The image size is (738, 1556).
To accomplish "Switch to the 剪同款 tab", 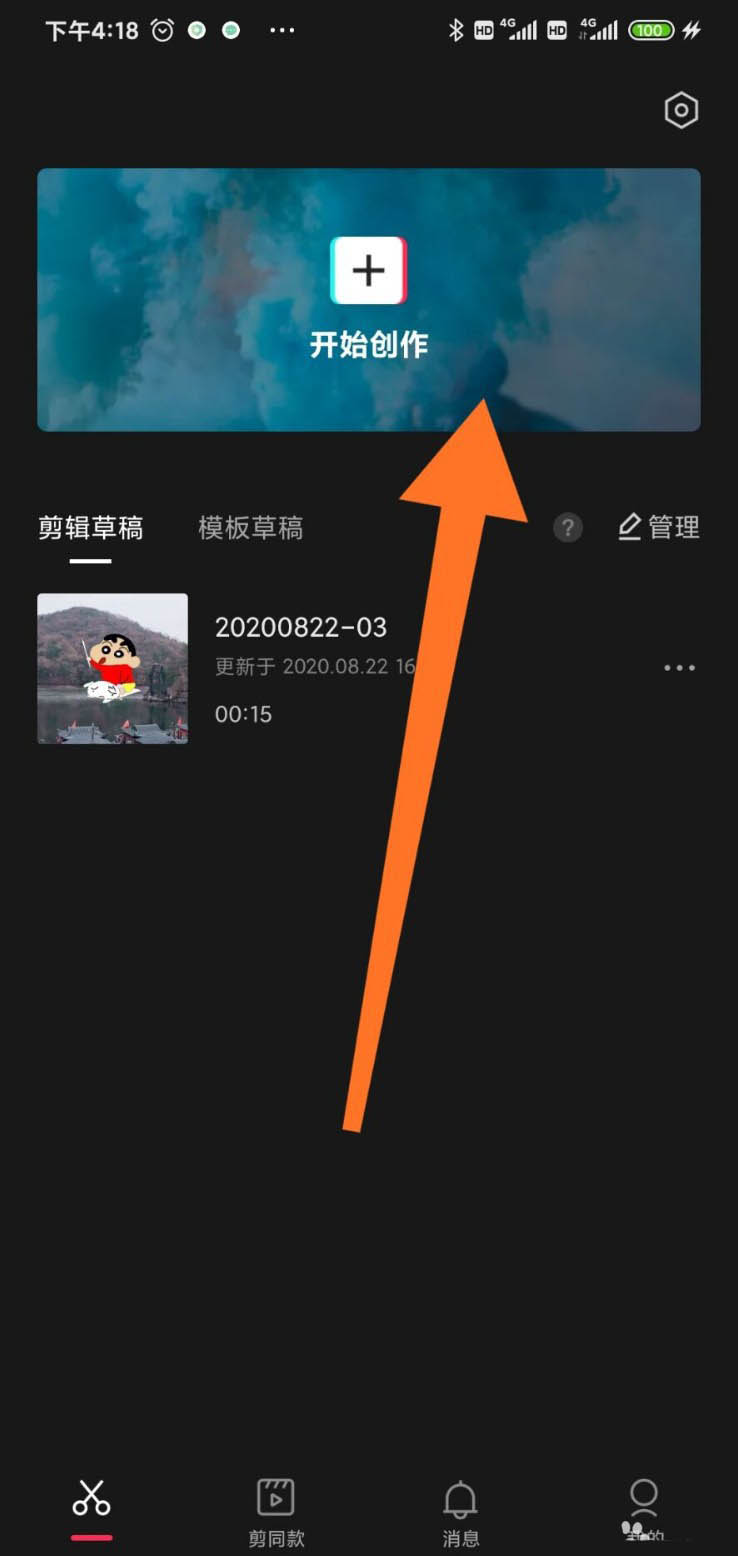I will click(x=276, y=1510).
